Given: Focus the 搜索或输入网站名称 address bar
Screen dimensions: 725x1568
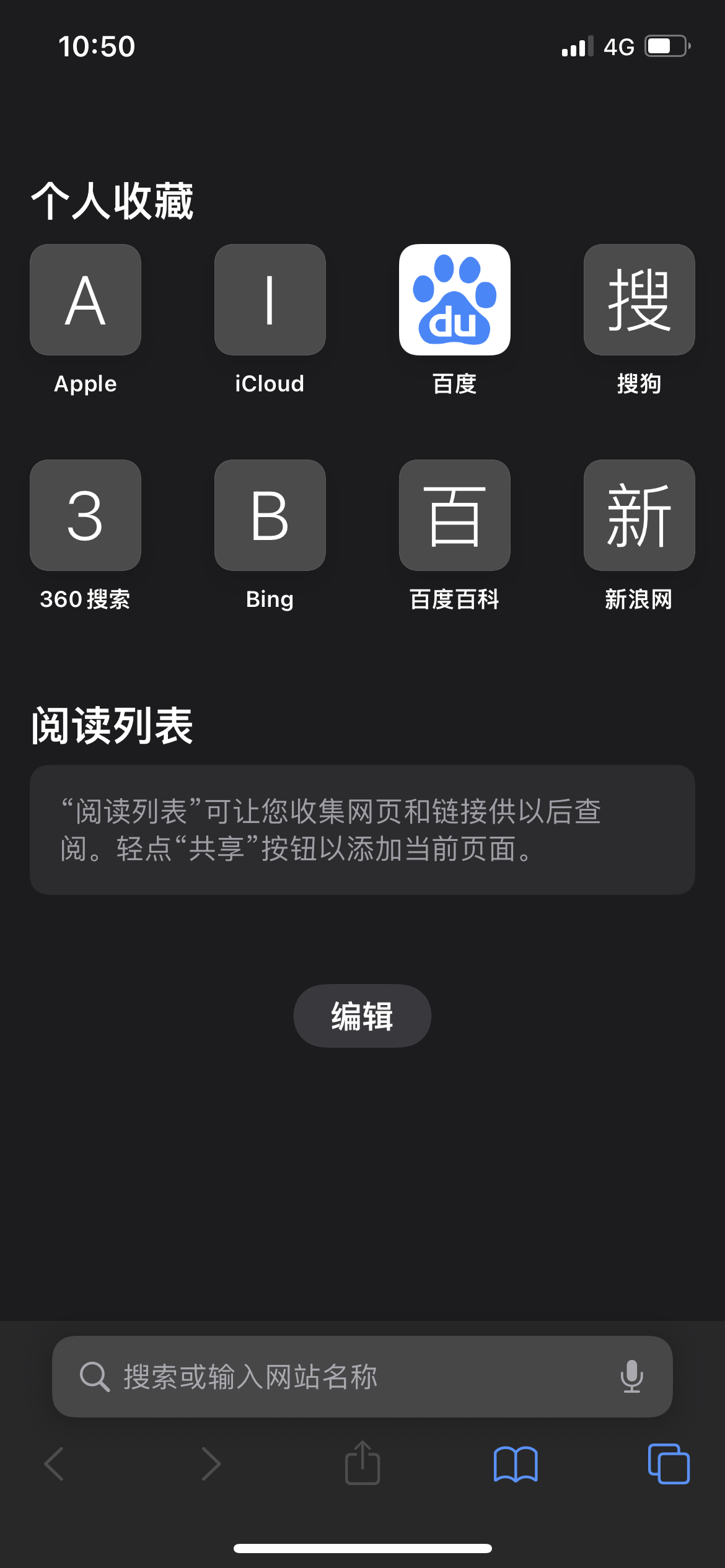Looking at the screenshot, I should (x=347, y=1377).
